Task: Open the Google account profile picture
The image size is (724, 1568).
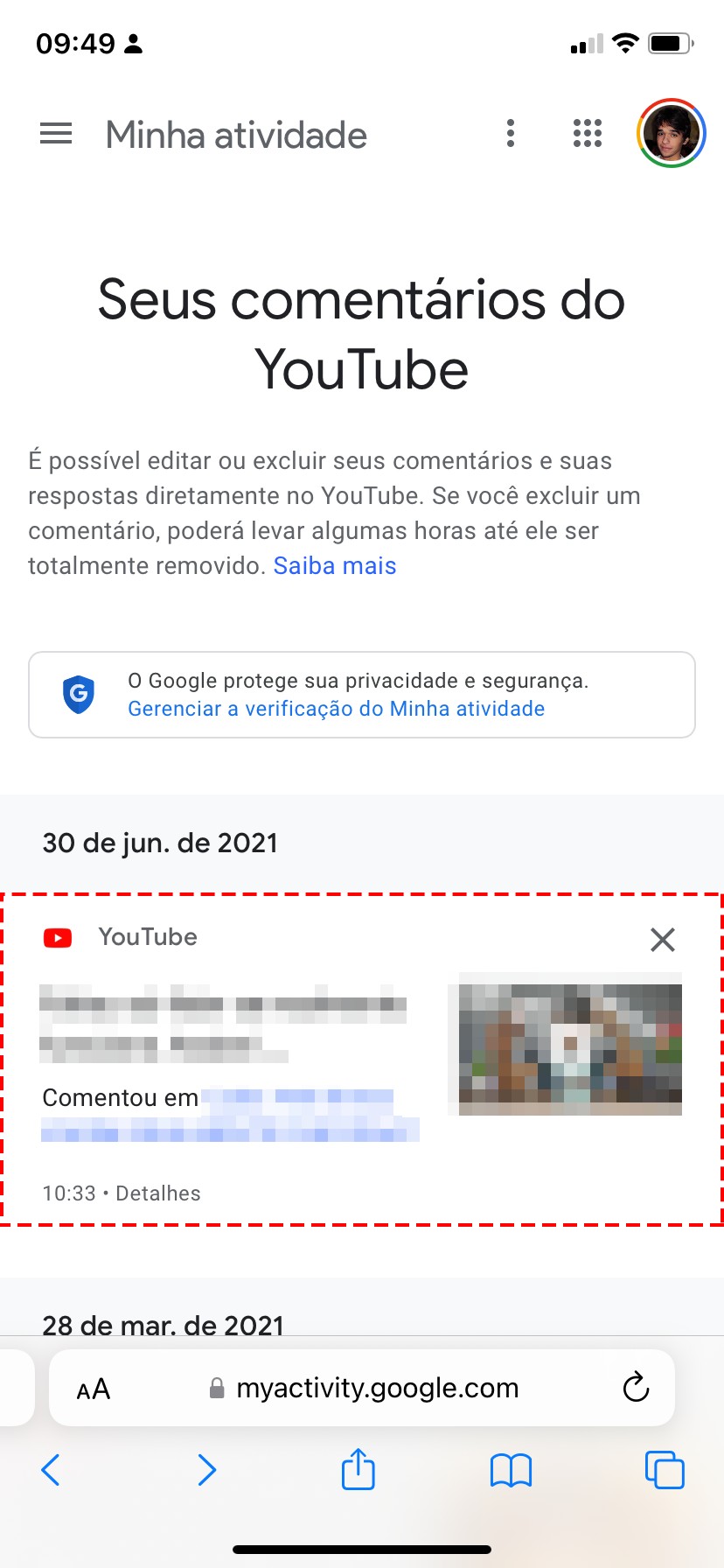Action: coord(671,134)
